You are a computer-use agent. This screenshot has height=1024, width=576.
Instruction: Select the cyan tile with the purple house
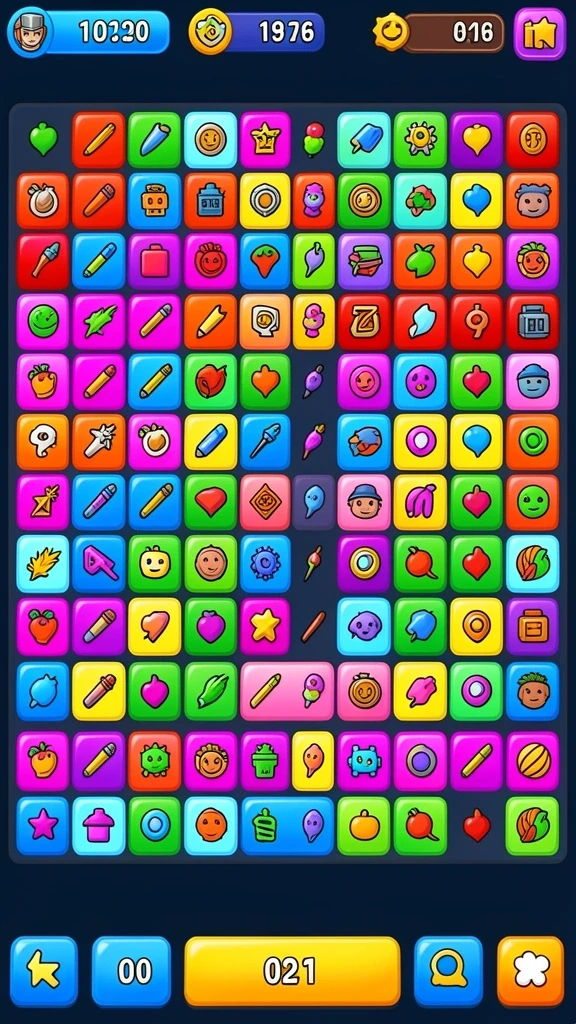click(x=99, y=825)
